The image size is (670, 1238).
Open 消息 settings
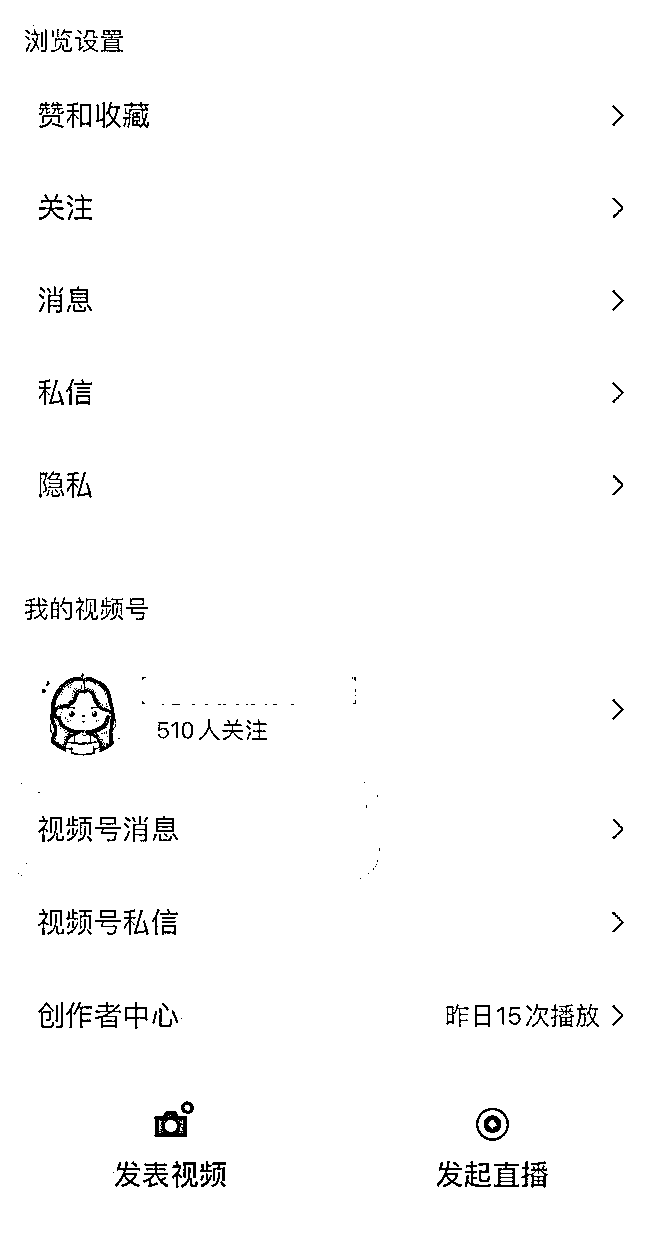(x=335, y=300)
